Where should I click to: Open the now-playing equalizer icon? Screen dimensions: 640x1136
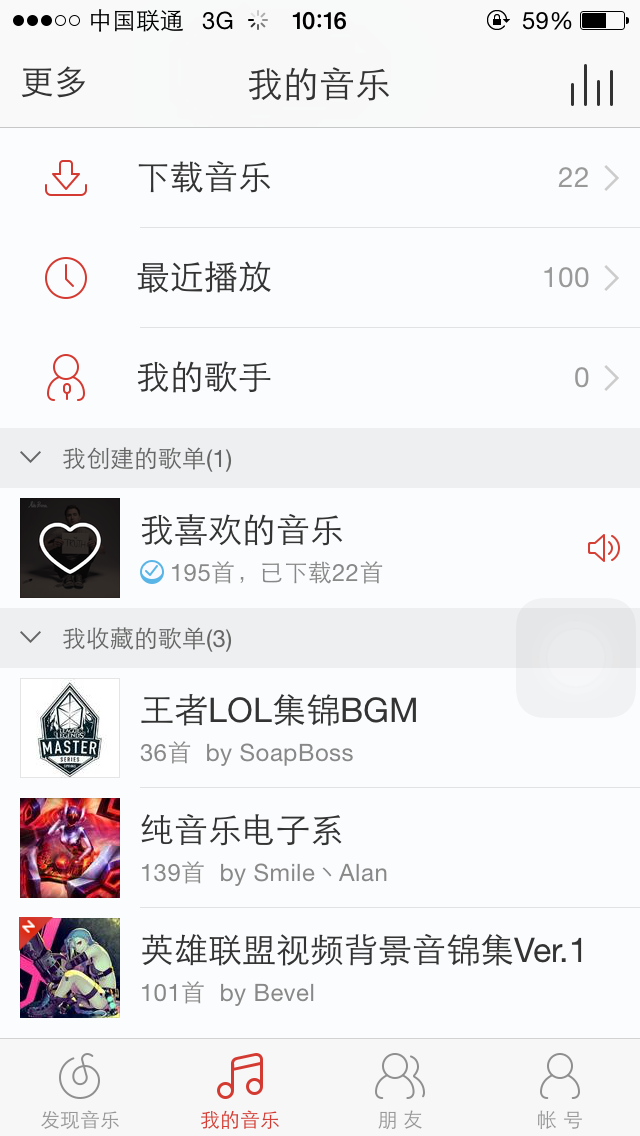(591, 86)
